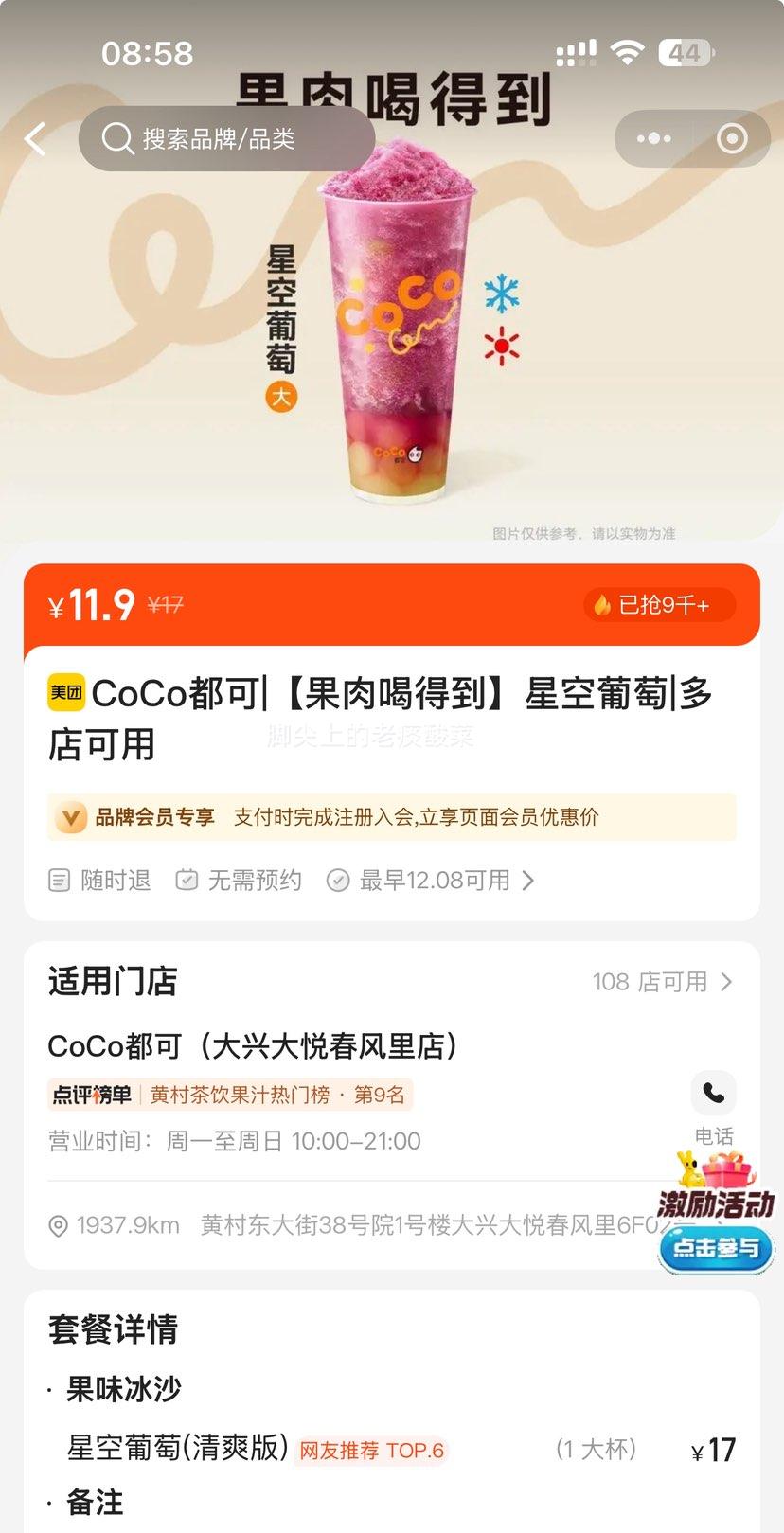The height and width of the screenshot is (1533, 784).
Task: Tap the back arrow at top left
Action: pyautogui.click(x=35, y=138)
